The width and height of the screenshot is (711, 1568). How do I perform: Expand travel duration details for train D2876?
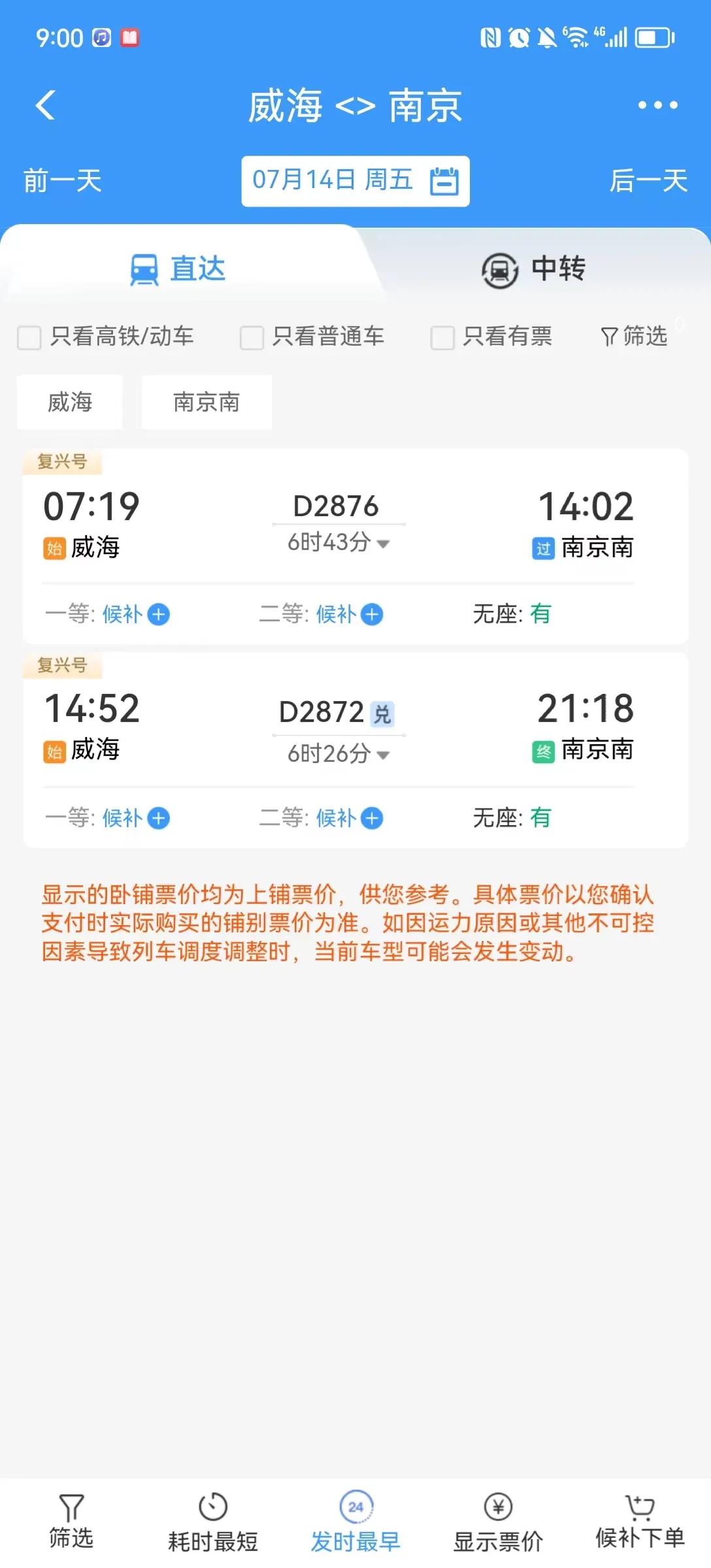pos(383,542)
